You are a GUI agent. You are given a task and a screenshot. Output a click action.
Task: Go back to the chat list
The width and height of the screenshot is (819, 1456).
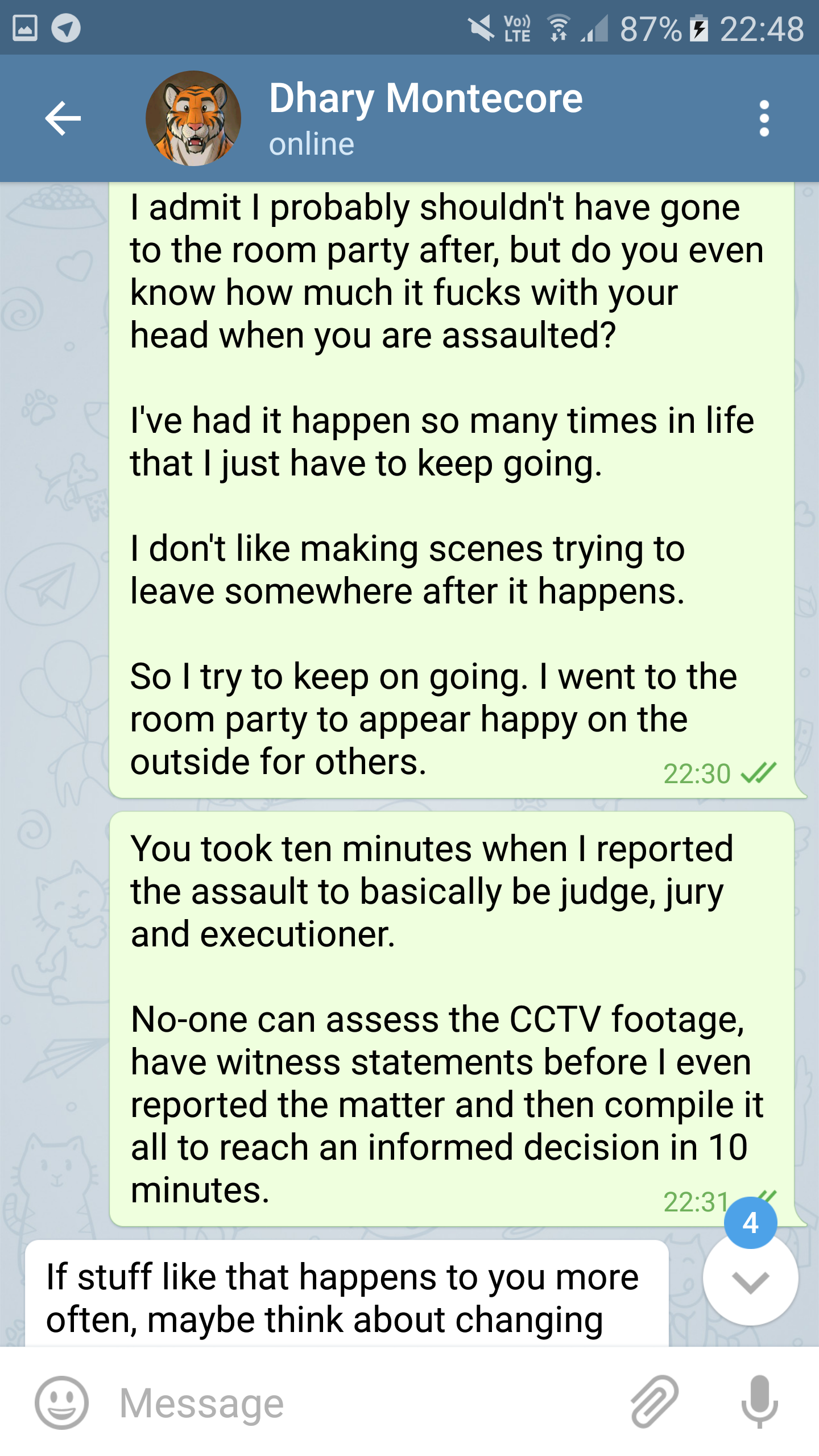click(63, 118)
